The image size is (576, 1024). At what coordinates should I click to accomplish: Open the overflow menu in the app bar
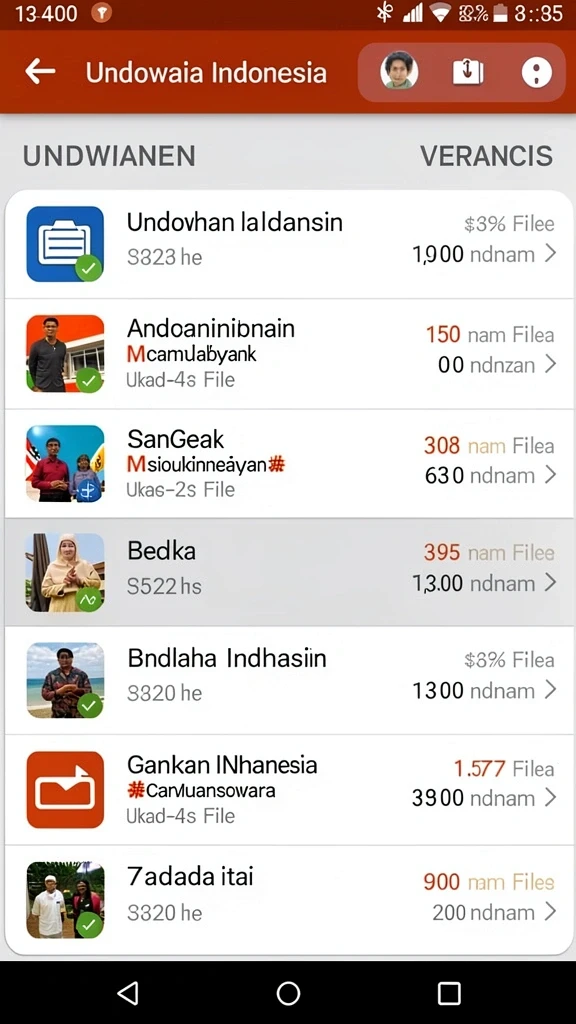coord(537,72)
